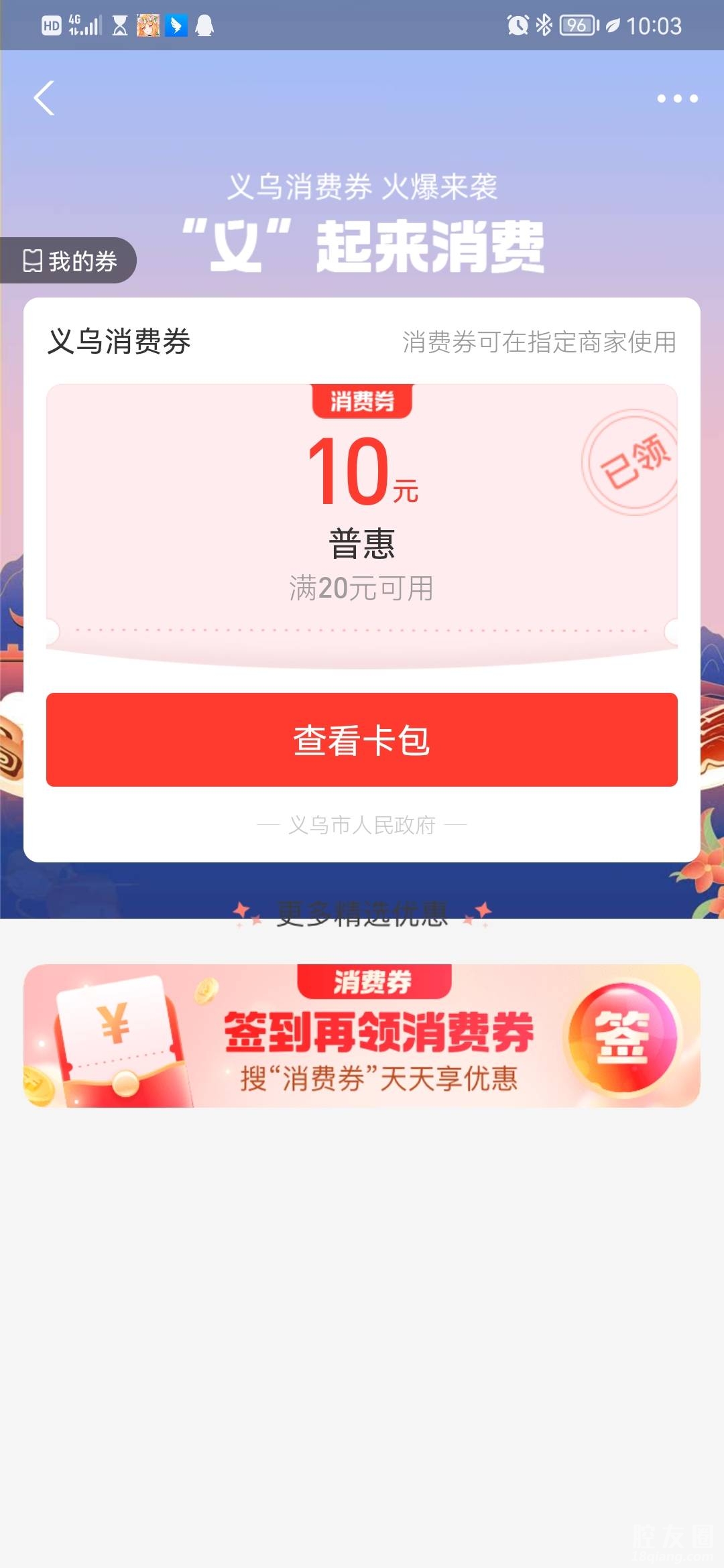
Task: Go back using the top-left arrow
Action: [44, 99]
